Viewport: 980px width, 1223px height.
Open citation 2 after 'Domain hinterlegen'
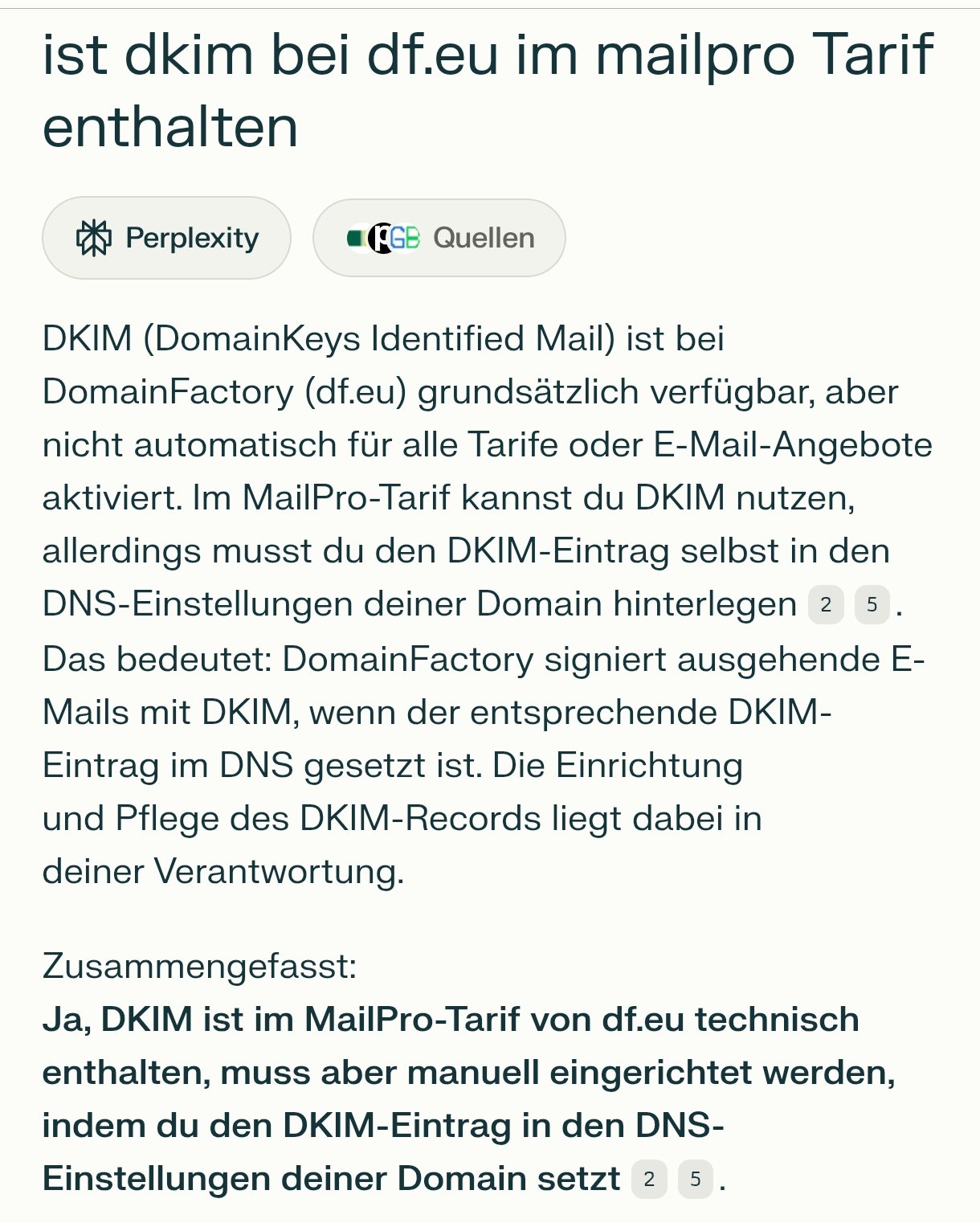(x=826, y=605)
